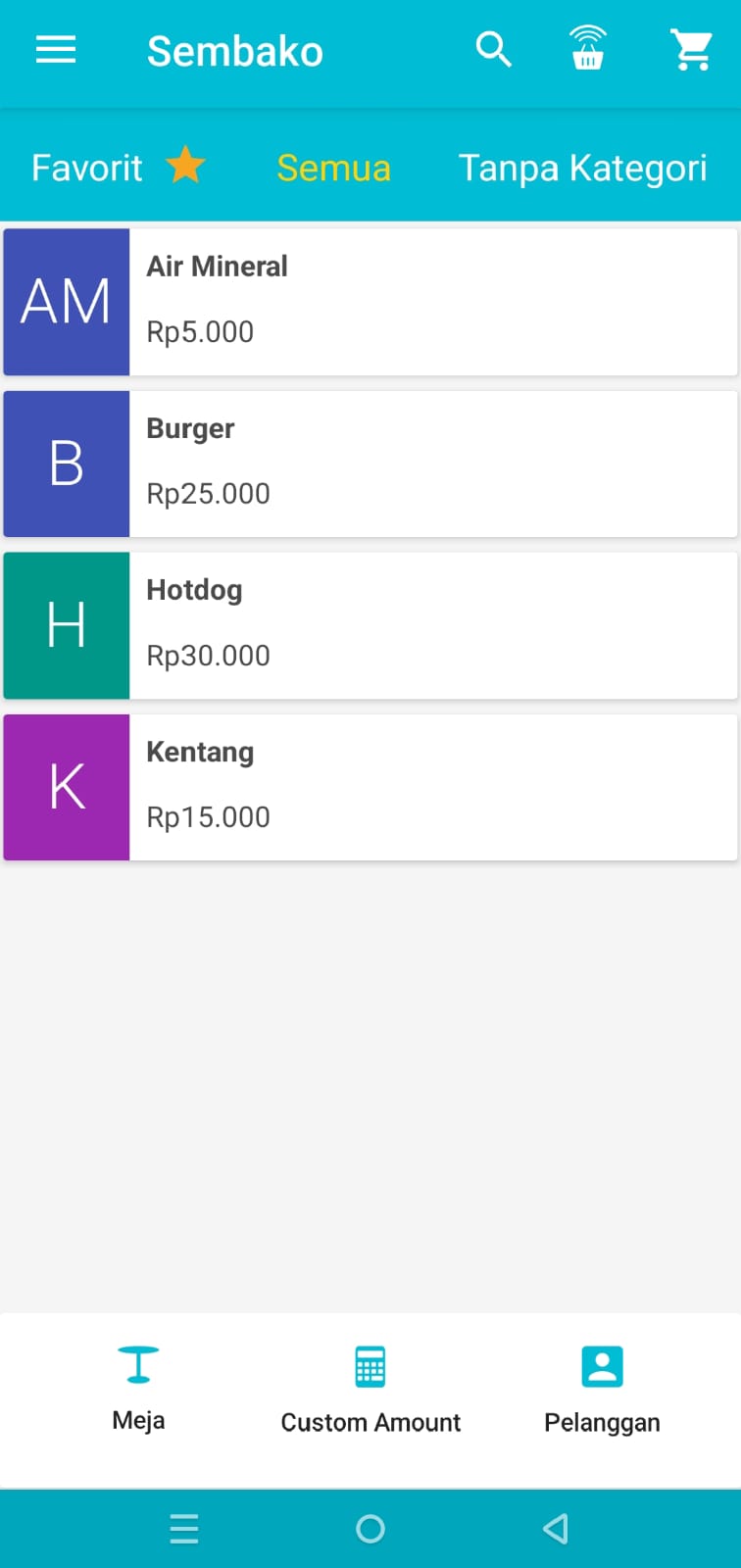Viewport: 741px width, 1568px height.
Task: Open the Meja table selection
Action: [138, 1390]
